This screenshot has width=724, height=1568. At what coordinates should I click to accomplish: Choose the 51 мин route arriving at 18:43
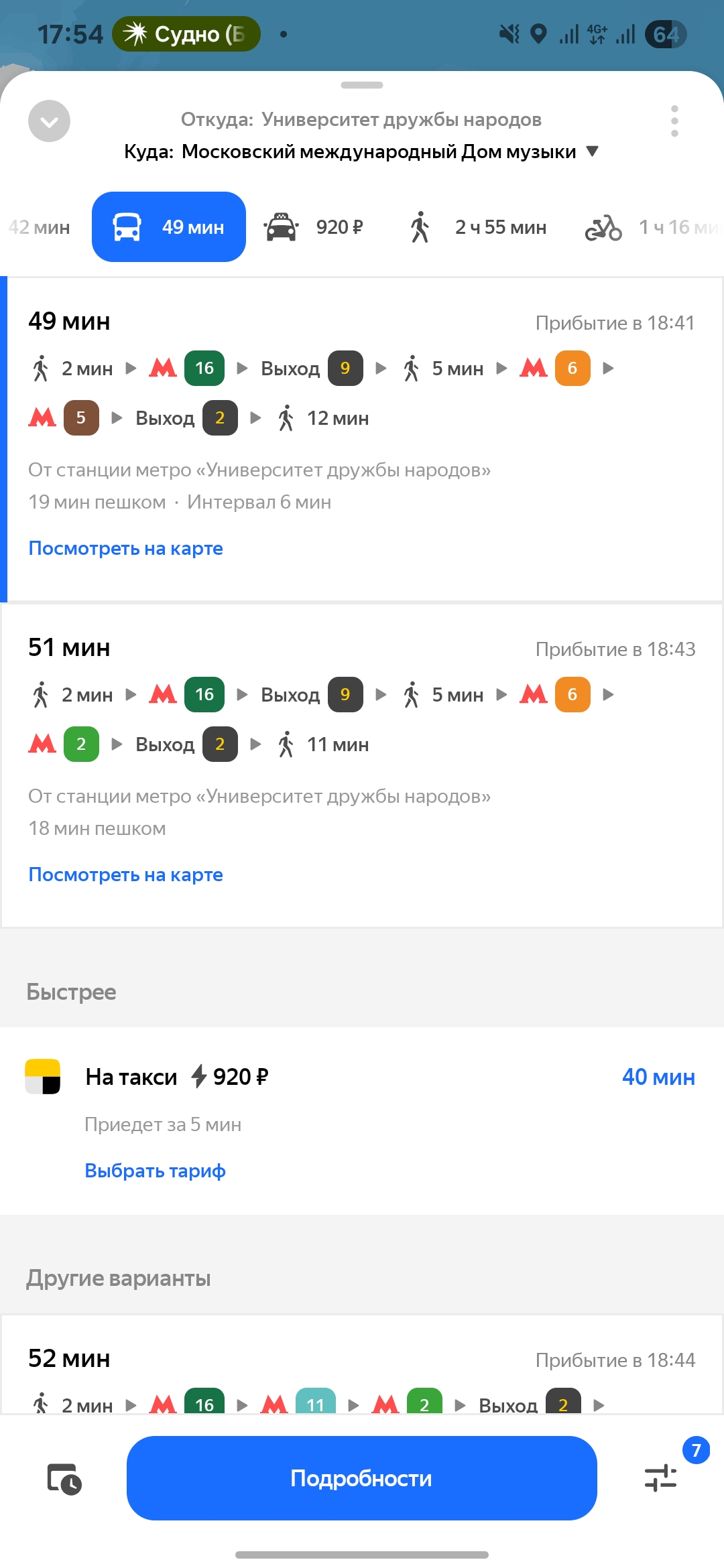click(x=362, y=730)
